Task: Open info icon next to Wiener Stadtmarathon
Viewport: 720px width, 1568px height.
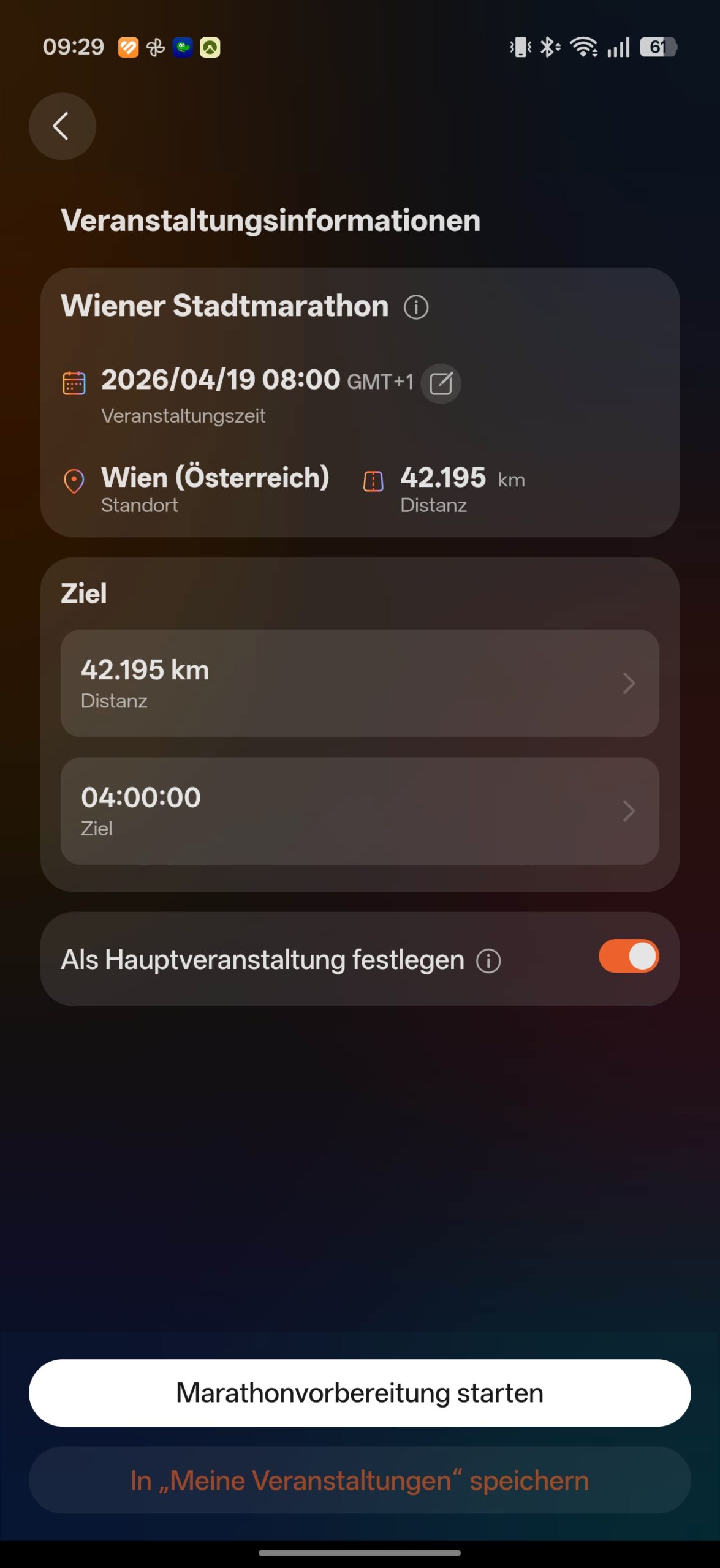Action: (x=416, y=307)
